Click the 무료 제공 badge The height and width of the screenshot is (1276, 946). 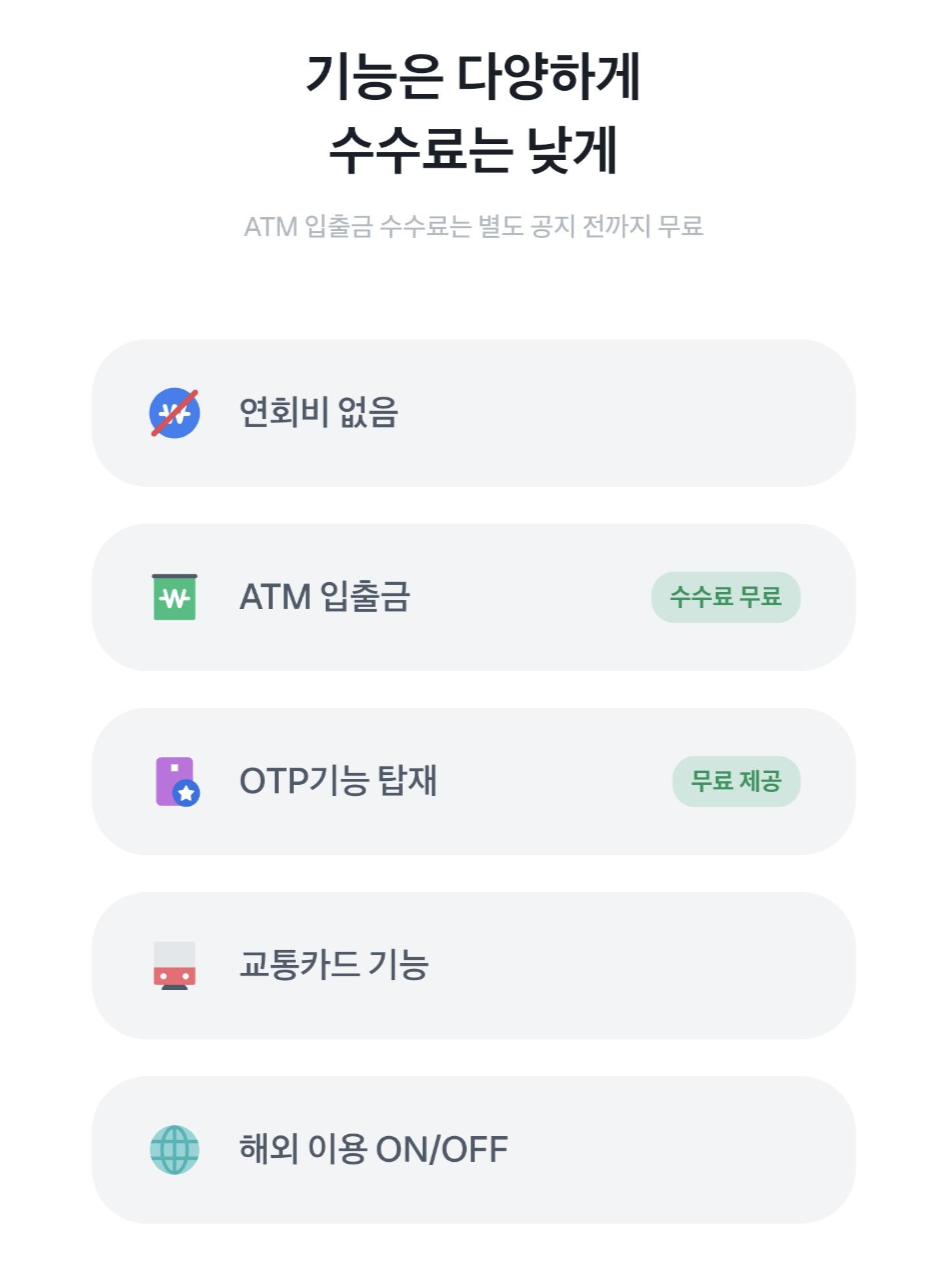click(736, 782)
